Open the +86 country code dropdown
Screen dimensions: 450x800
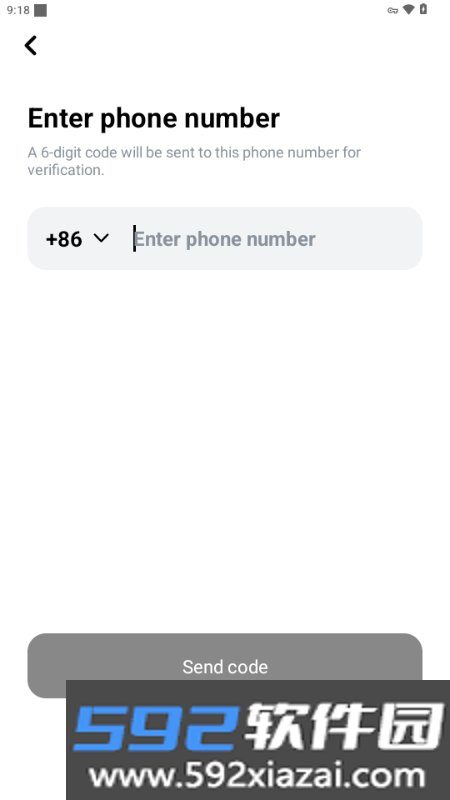[78, 239]
